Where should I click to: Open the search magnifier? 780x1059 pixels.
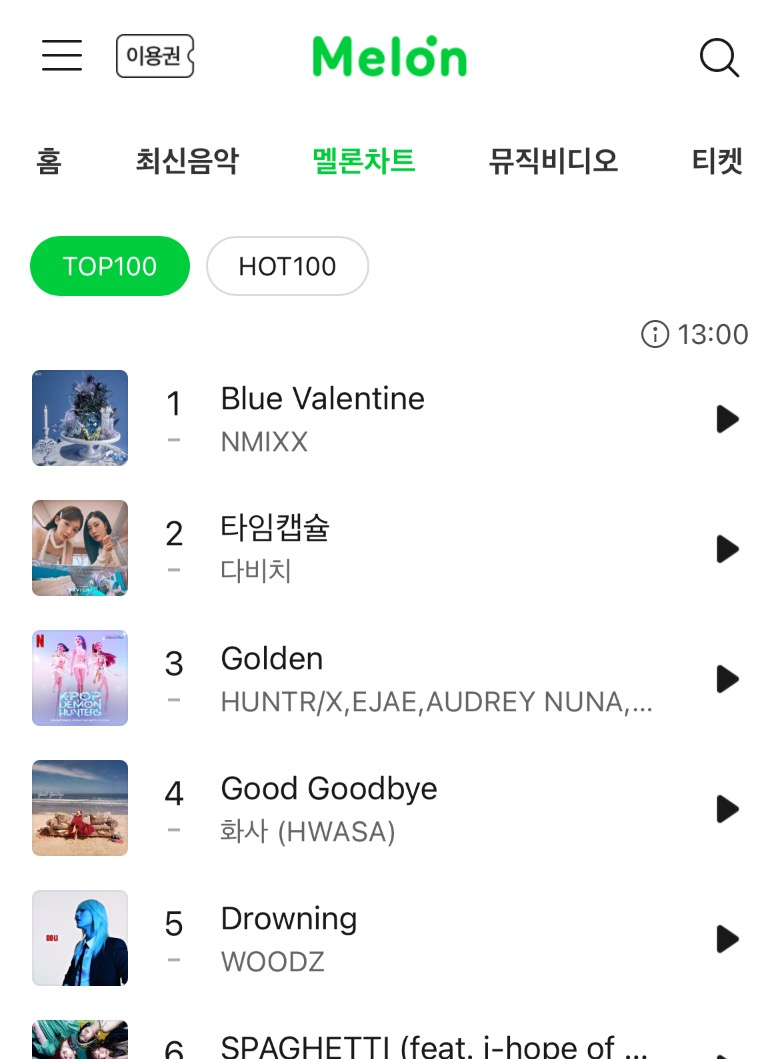coord(718,57)
